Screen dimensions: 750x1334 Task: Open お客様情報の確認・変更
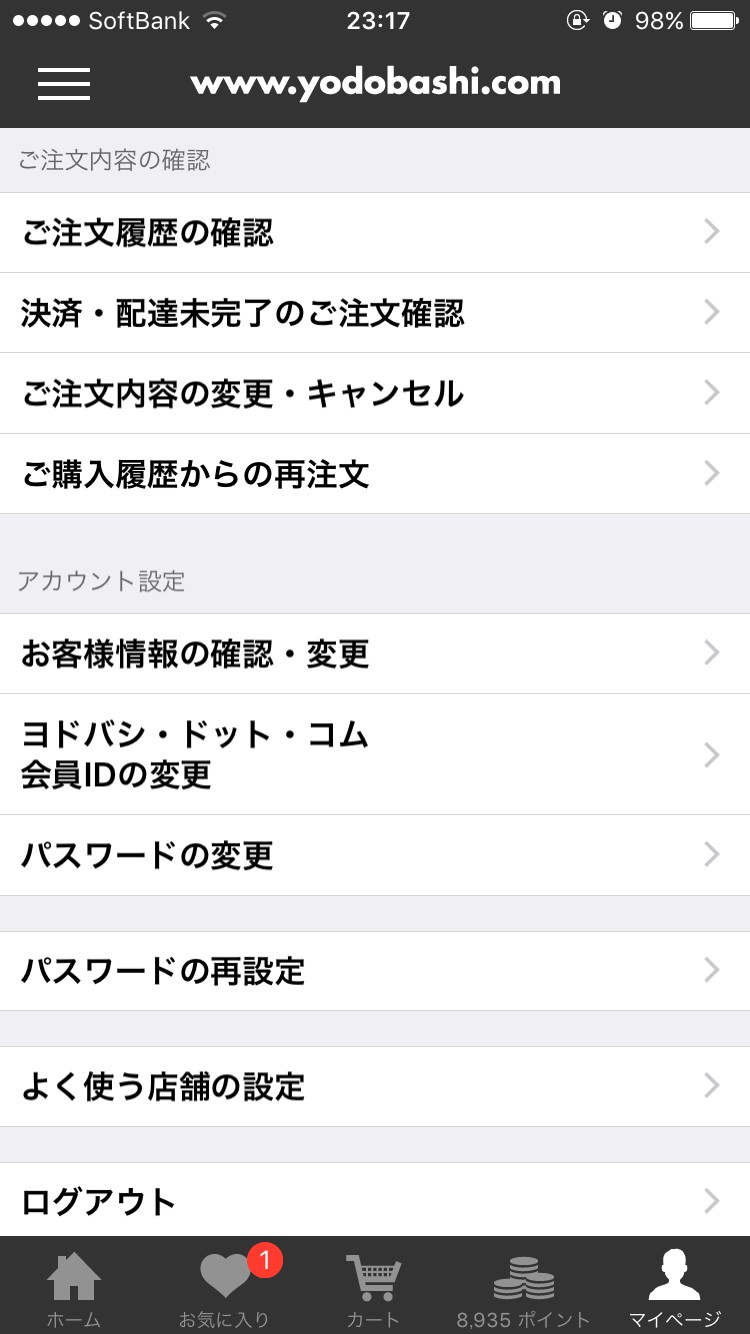tap(375, 653)
